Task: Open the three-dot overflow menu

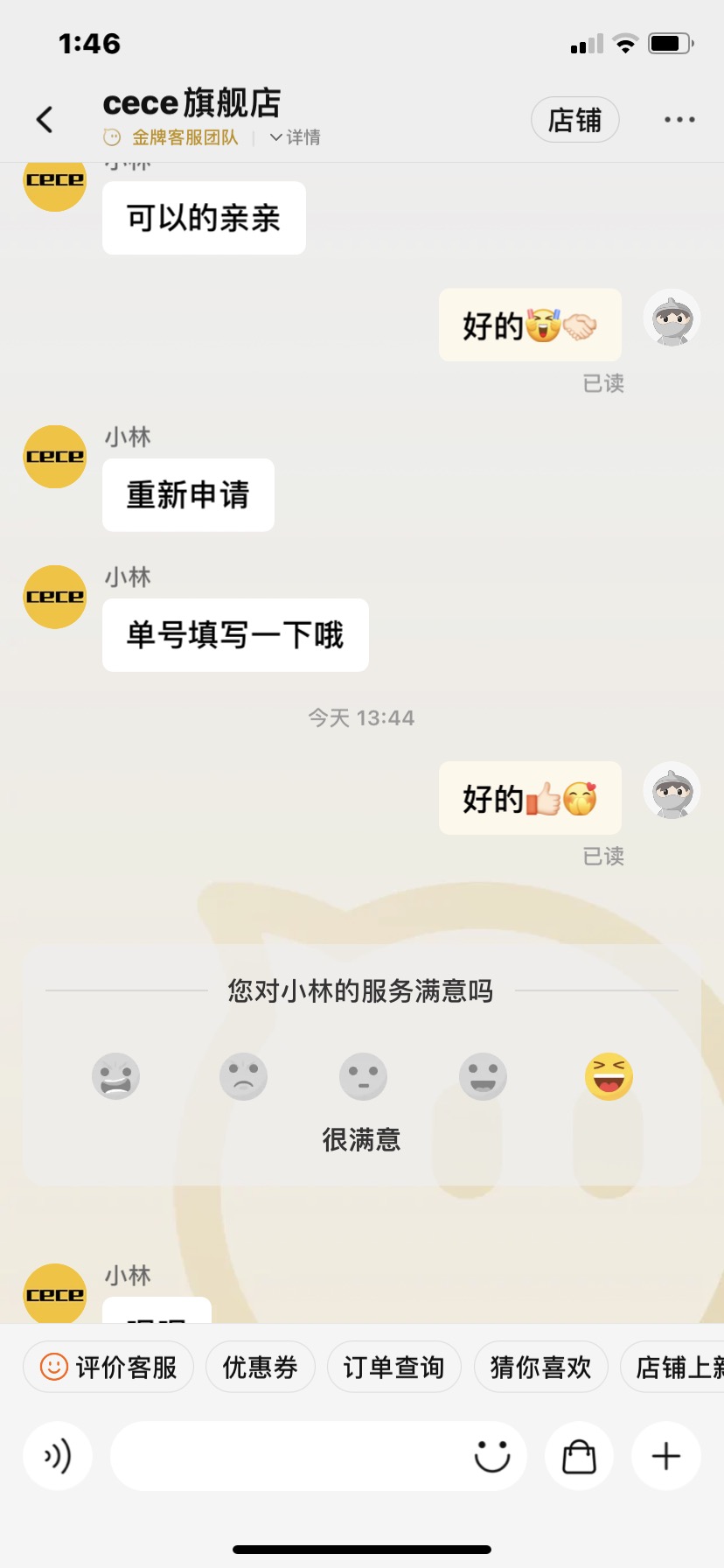Action: pyautogui.click(x=679, y=120)
